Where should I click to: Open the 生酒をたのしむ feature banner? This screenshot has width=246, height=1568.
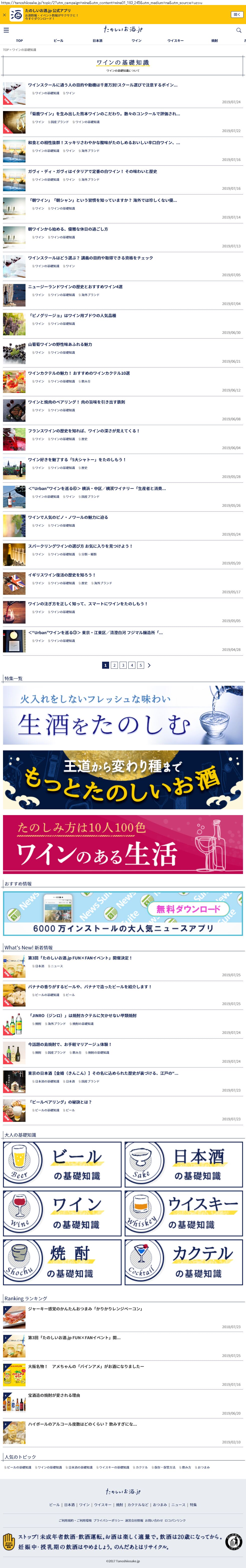click(123, 715)
